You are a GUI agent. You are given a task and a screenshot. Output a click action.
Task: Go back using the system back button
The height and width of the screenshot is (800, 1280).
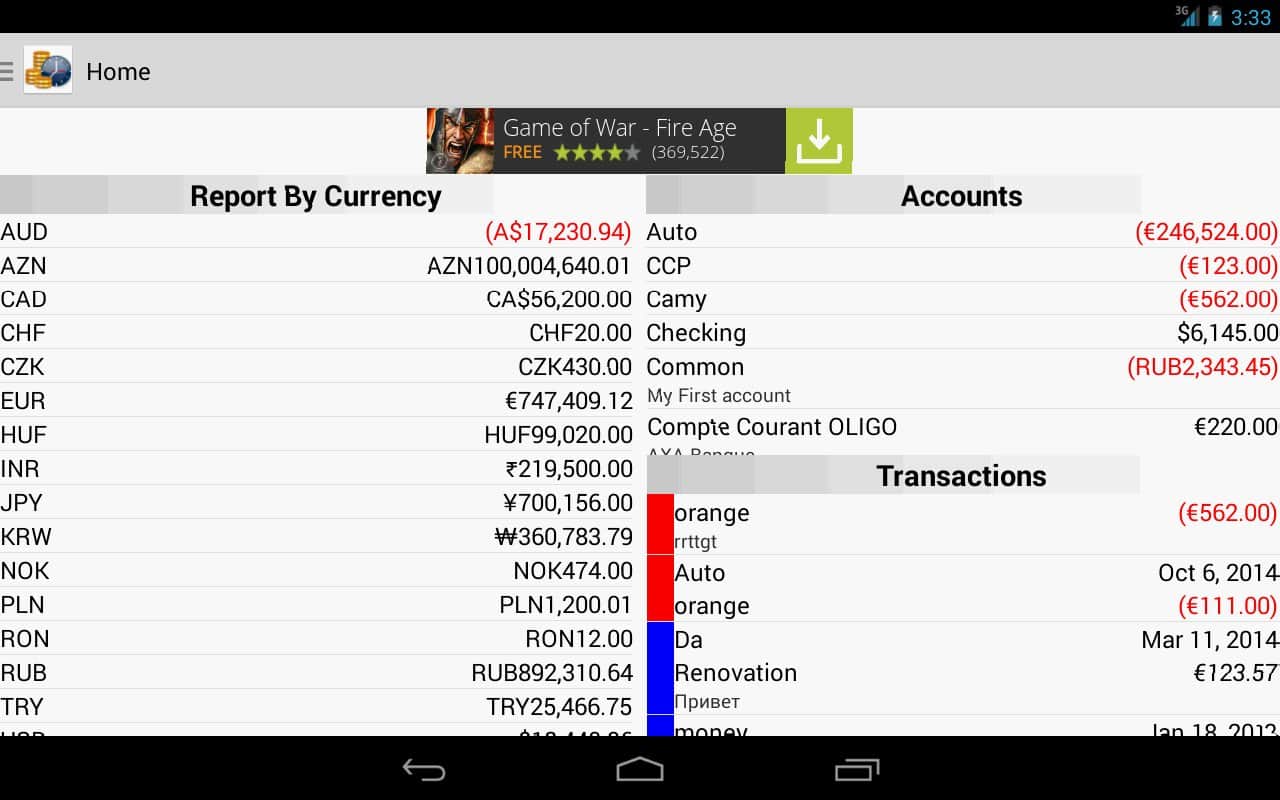[424, 769]
